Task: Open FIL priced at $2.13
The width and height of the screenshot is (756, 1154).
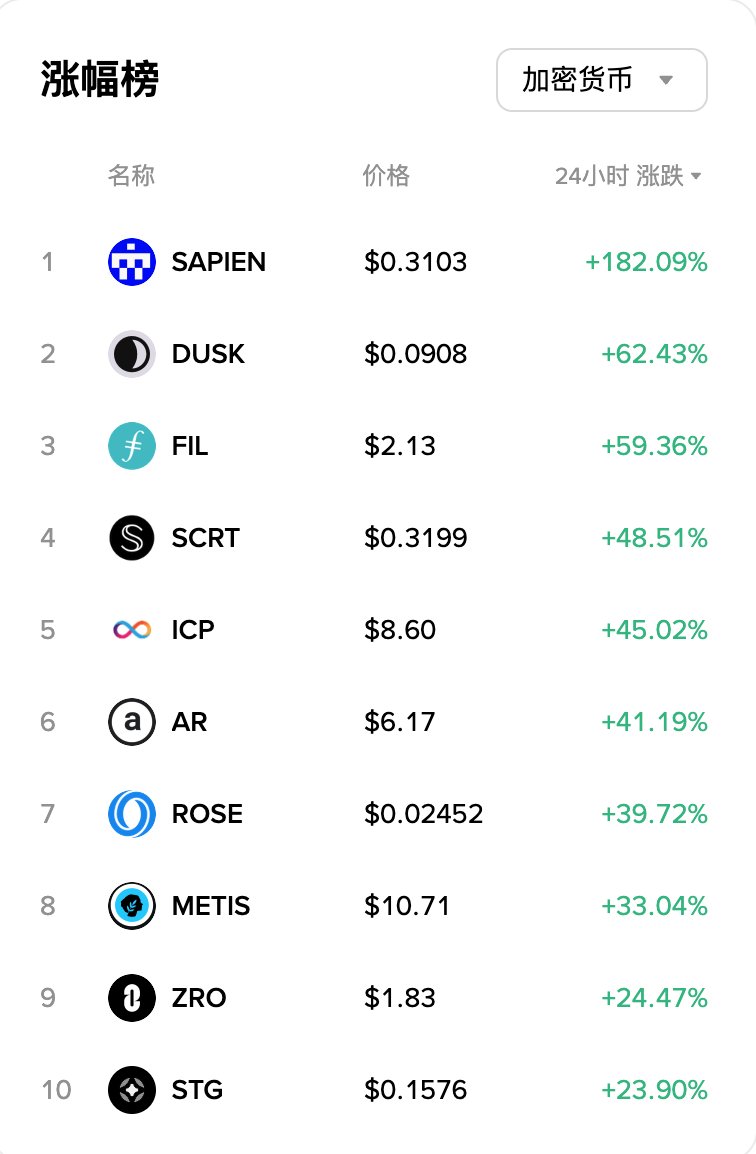Action: [190, 446]
